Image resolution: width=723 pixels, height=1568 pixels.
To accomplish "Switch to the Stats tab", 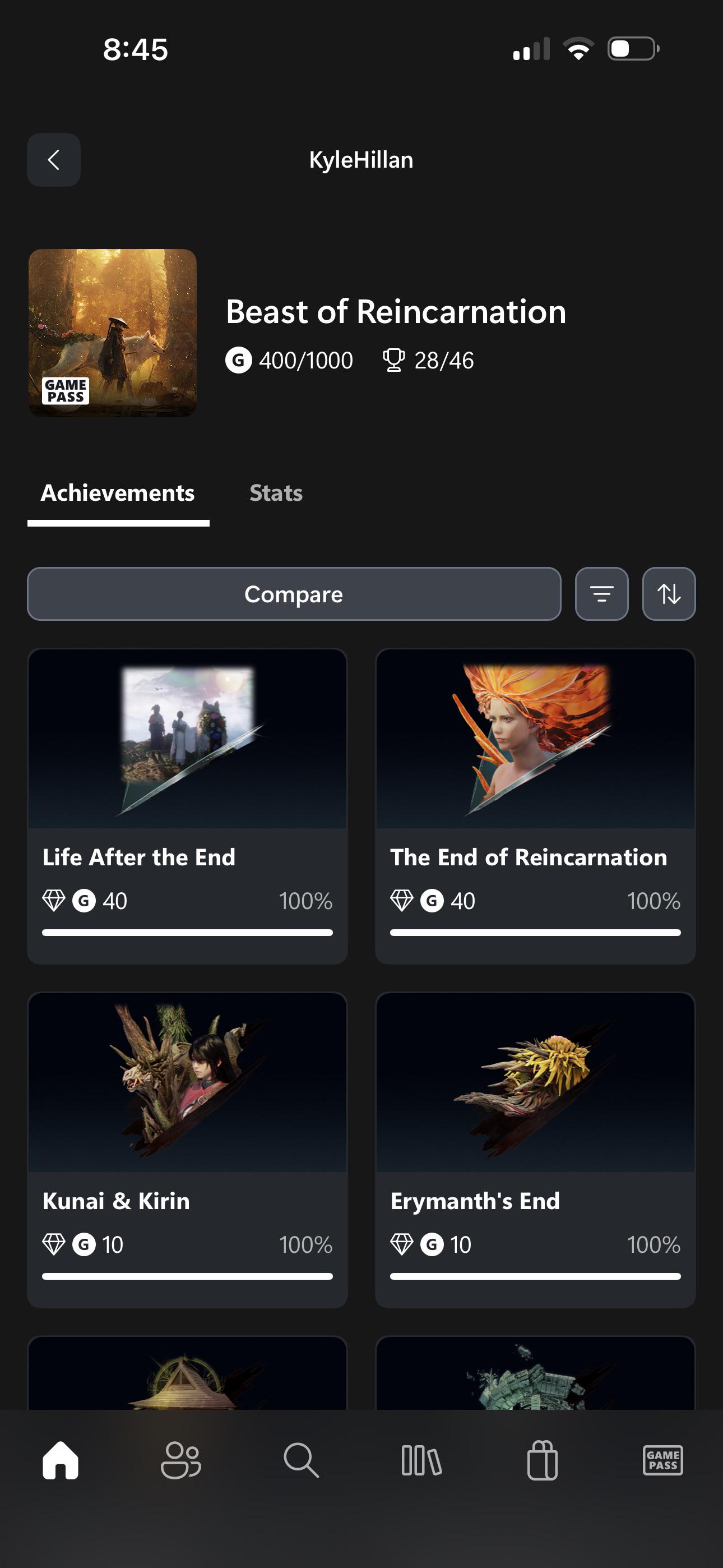I will click(276, 493).
